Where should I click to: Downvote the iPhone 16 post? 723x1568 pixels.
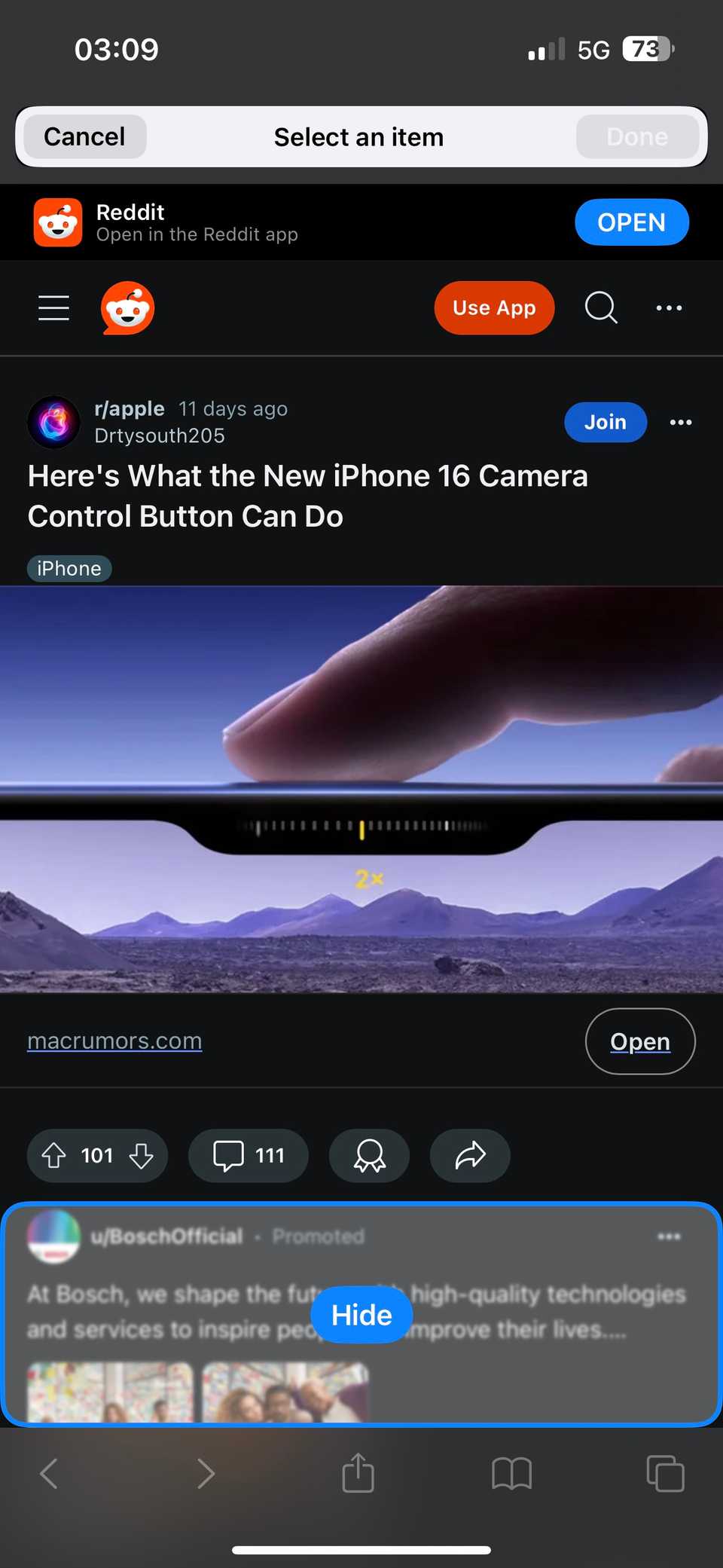141,1155
